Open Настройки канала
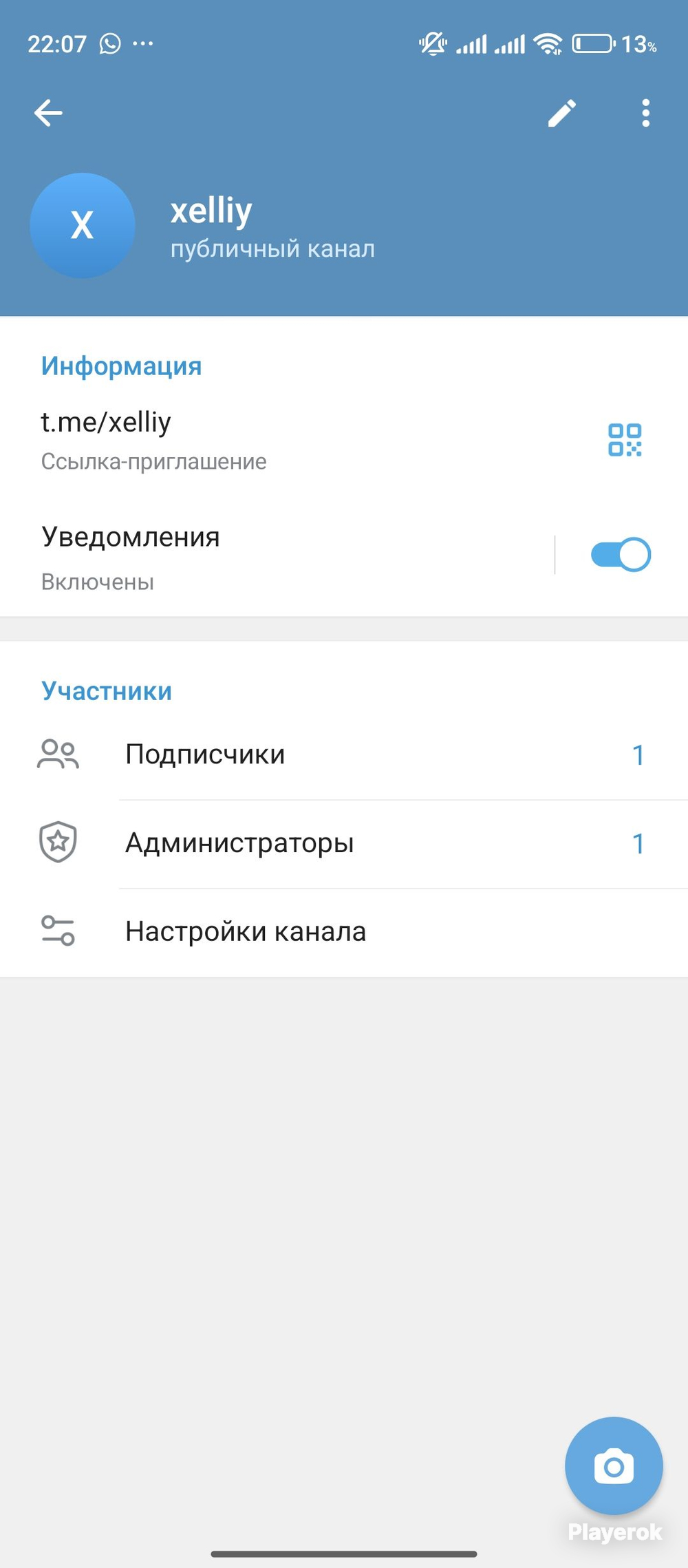688x1568 pixels. click(344, 932)
